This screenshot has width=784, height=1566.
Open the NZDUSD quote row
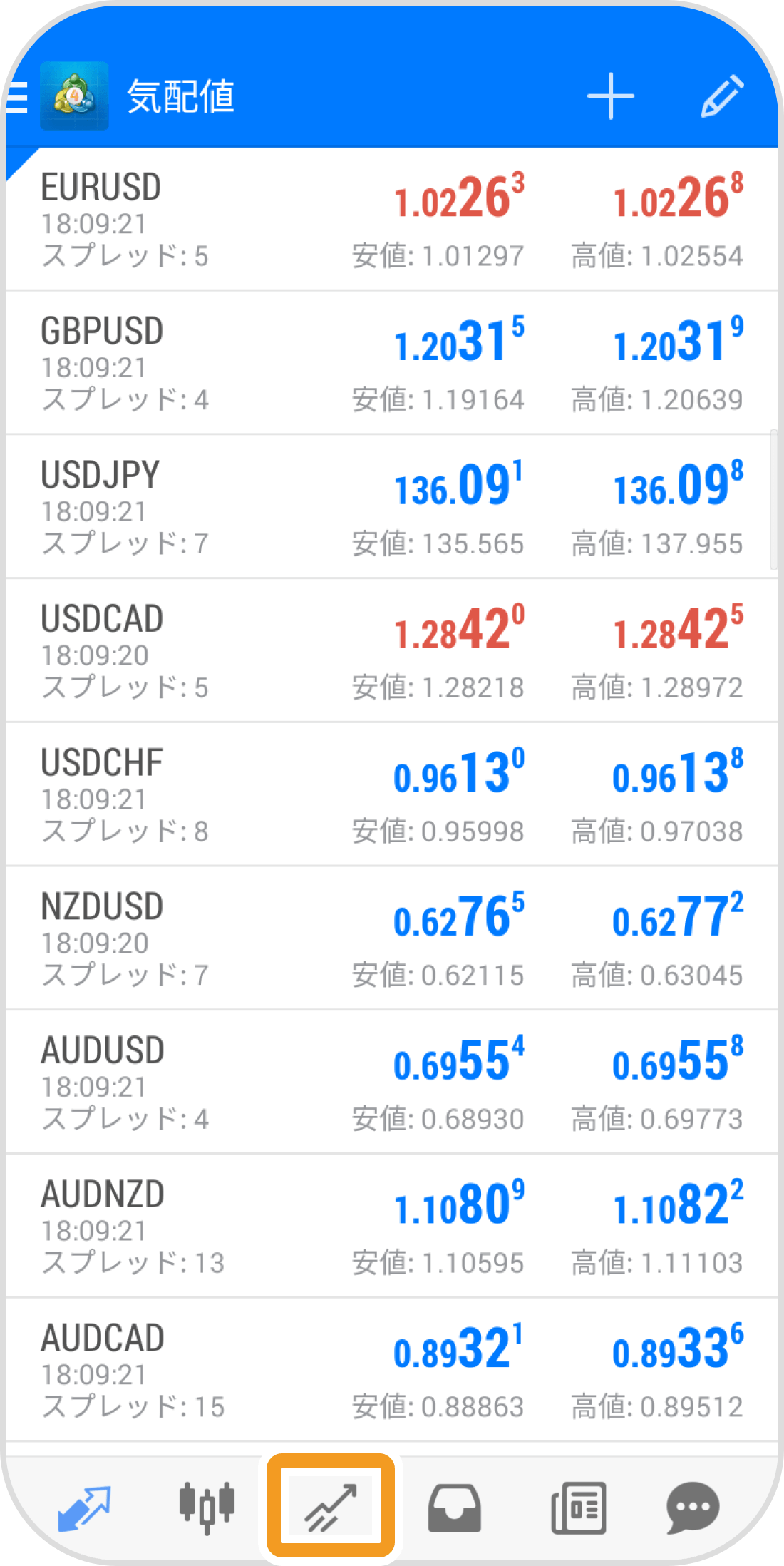(391, 938)
